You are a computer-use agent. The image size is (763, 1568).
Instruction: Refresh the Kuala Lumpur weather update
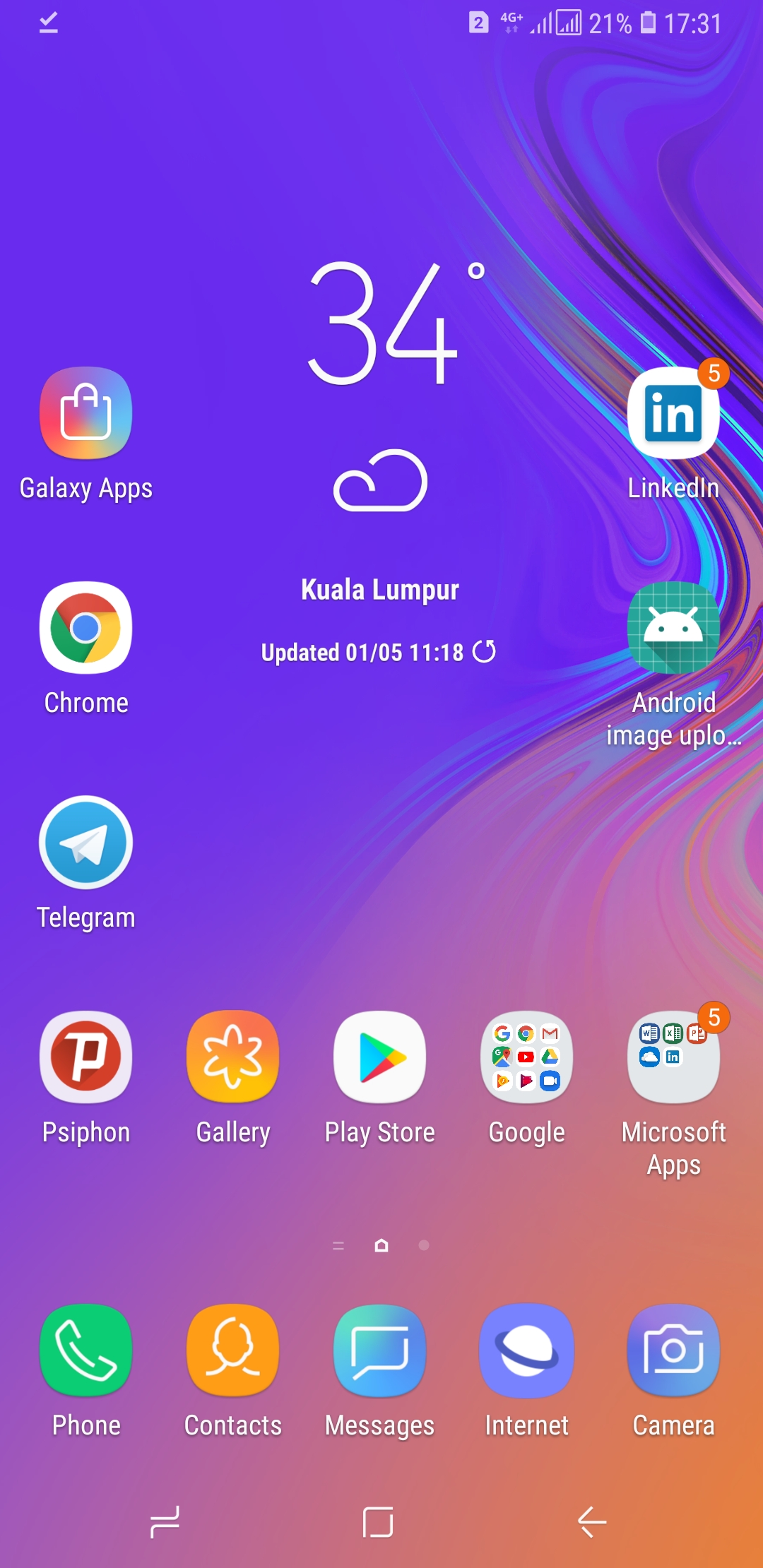pos(484,651)
